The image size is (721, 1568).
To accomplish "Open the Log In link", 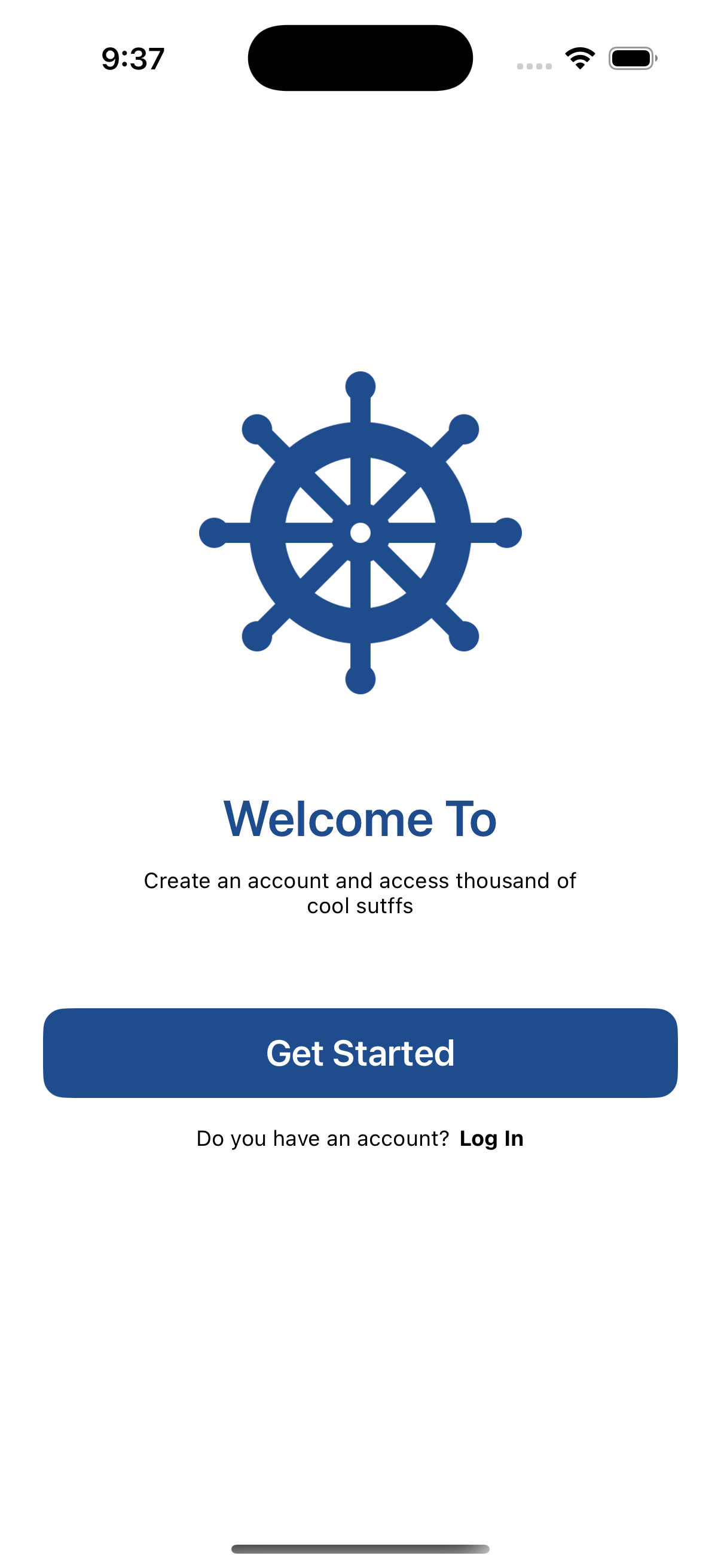I will 491,1138.
